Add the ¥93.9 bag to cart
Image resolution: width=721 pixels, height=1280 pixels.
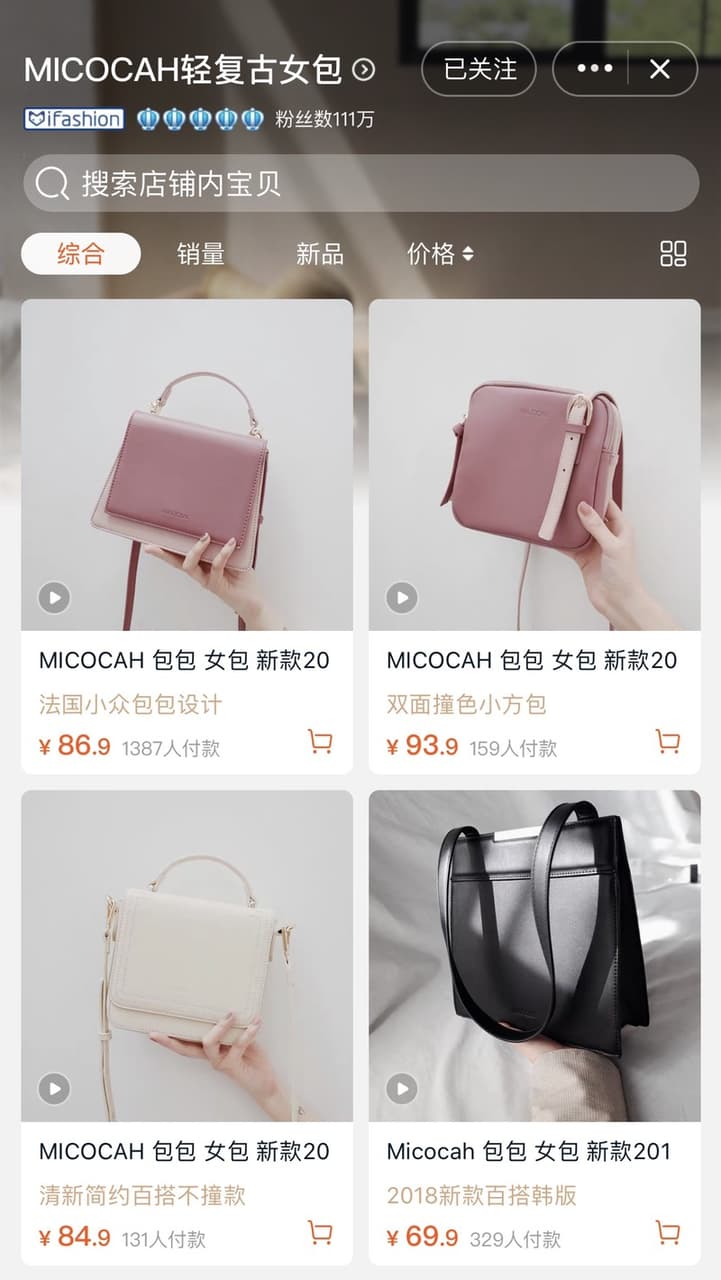(x=668, y=741)
